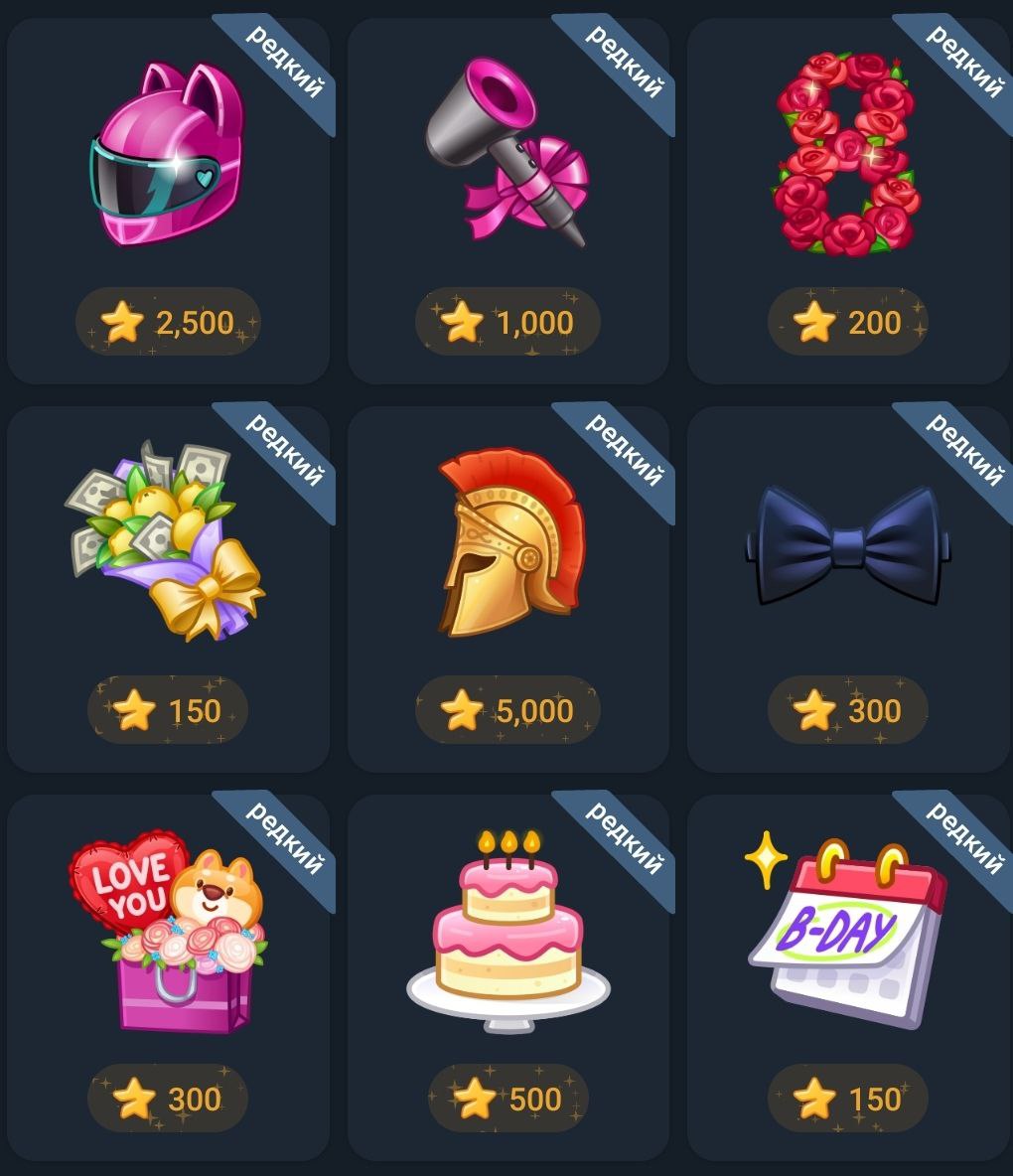Tap the 500 stars price under the cake
The height and width of the screenshot is (1176, 1013).
tap(507, 1099)
